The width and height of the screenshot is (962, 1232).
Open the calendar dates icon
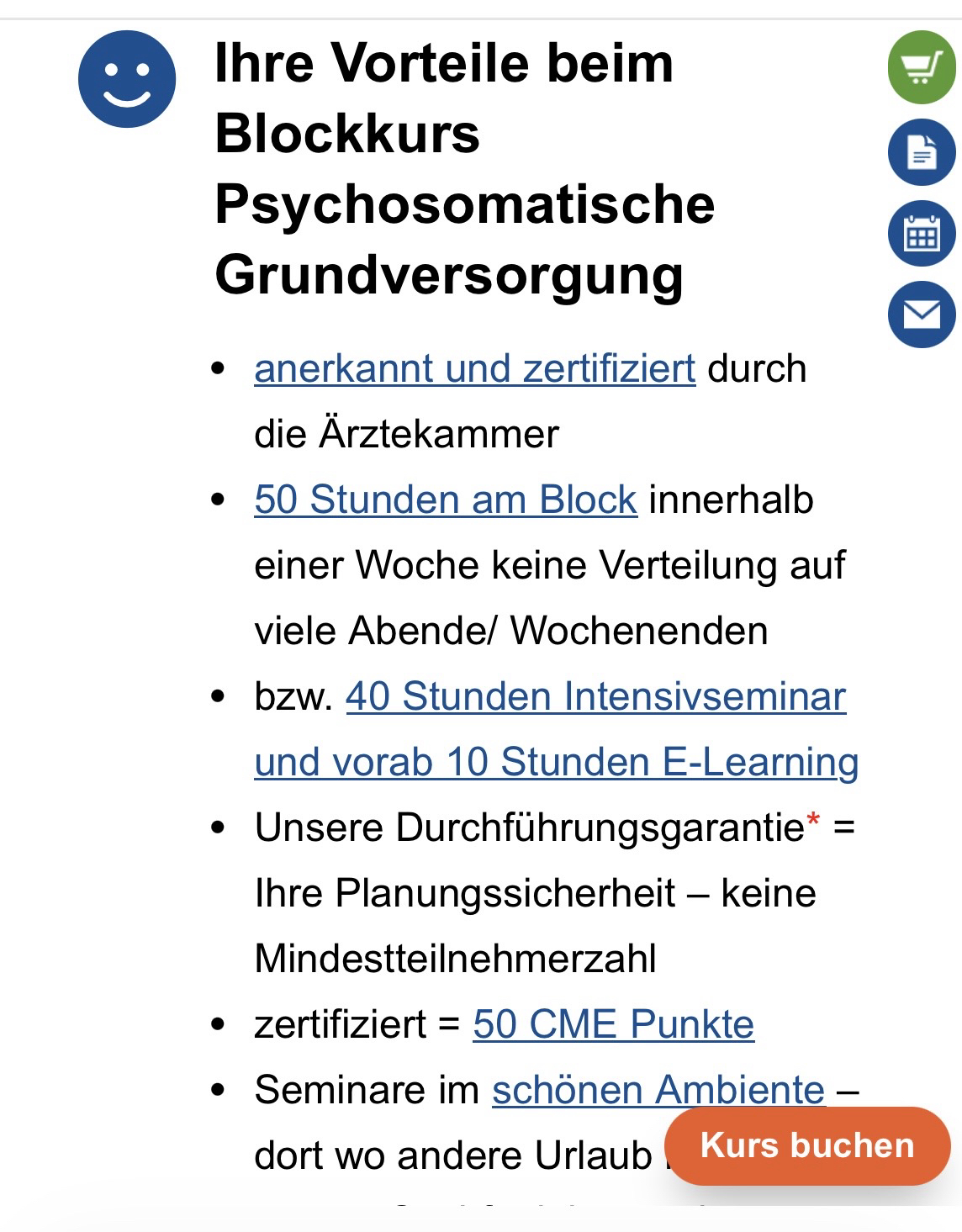922,234
